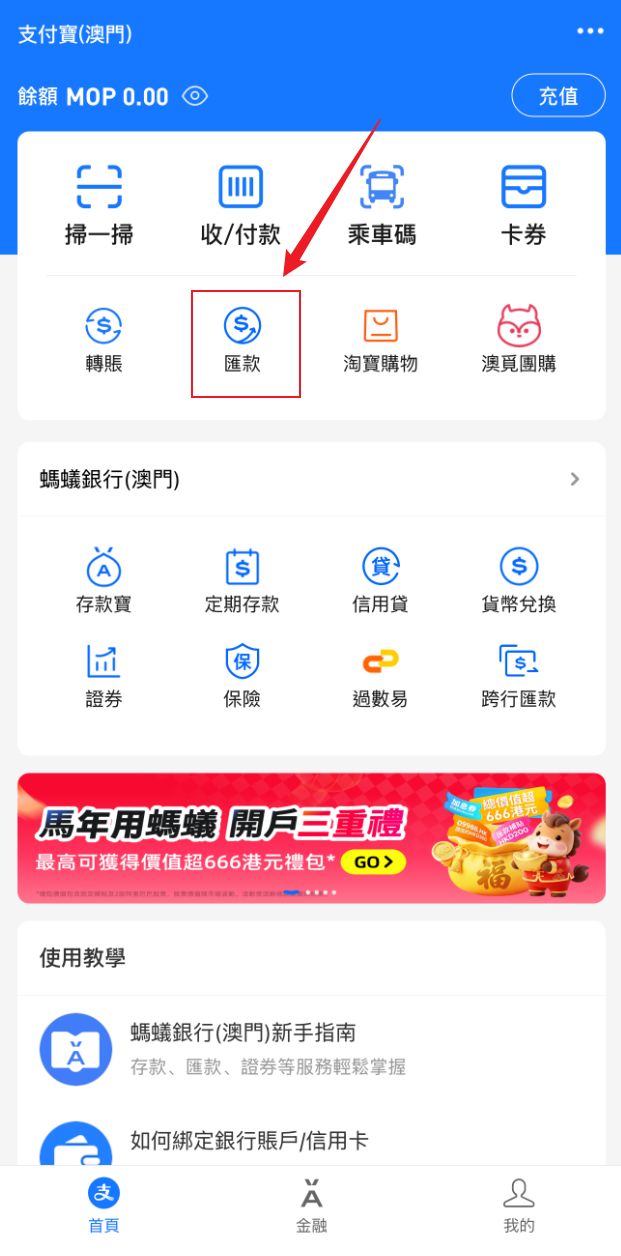Open 淘寶購物 shopping
Screen dimensions: 621x1256
(x=380, y=340)
